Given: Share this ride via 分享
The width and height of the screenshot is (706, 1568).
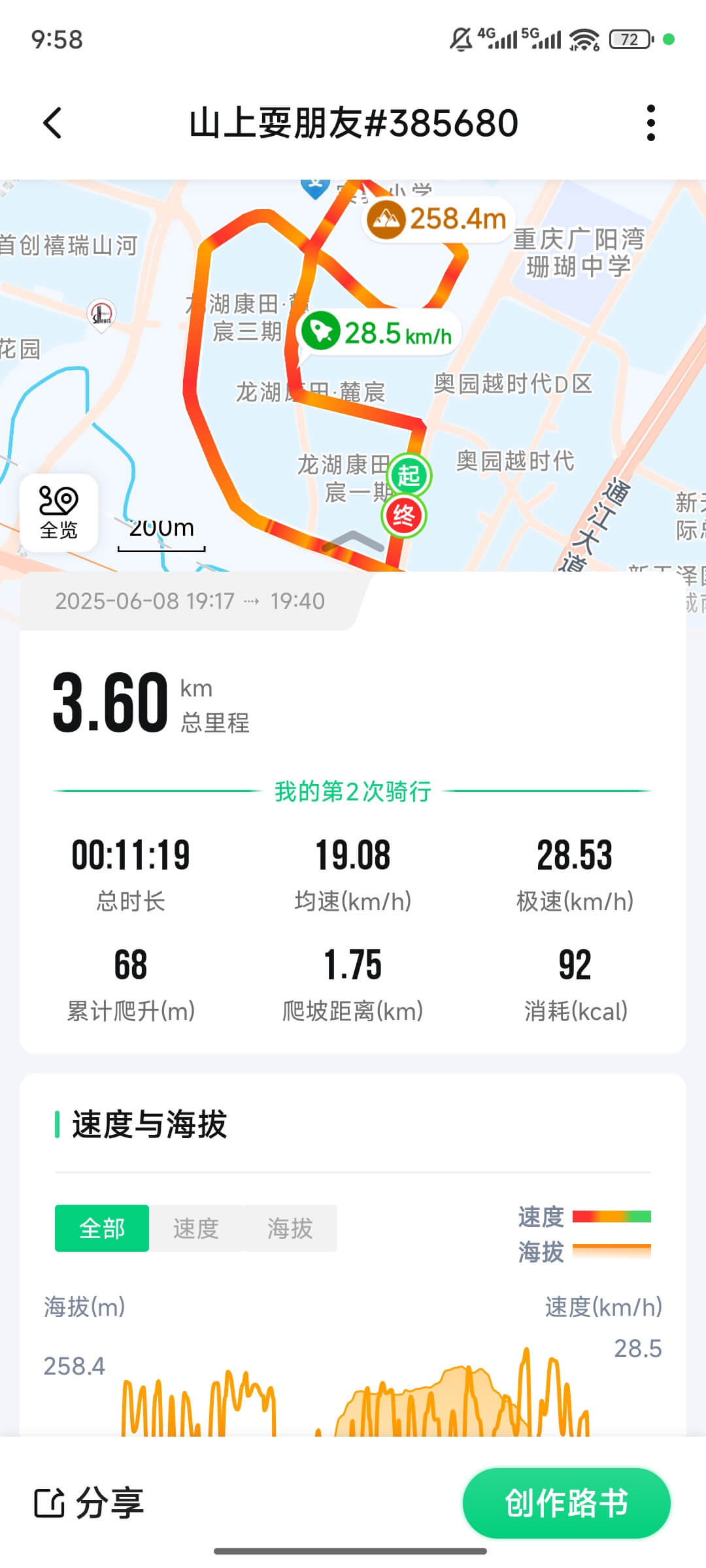Looking at the screenshot, I should pyautogui.click(x=89, y=1503).
